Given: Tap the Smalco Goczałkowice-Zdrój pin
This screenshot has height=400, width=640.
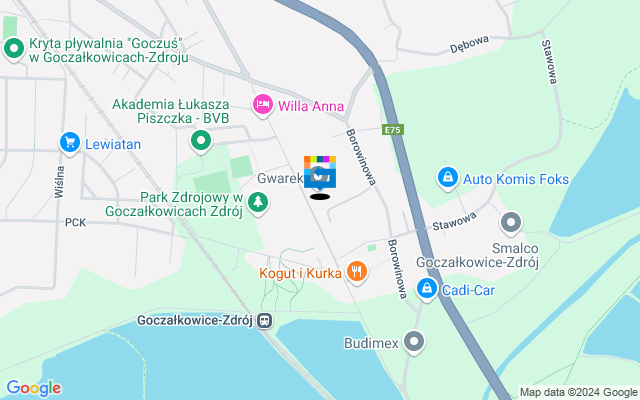Looking at the screenshot, I should click(511, 222).
